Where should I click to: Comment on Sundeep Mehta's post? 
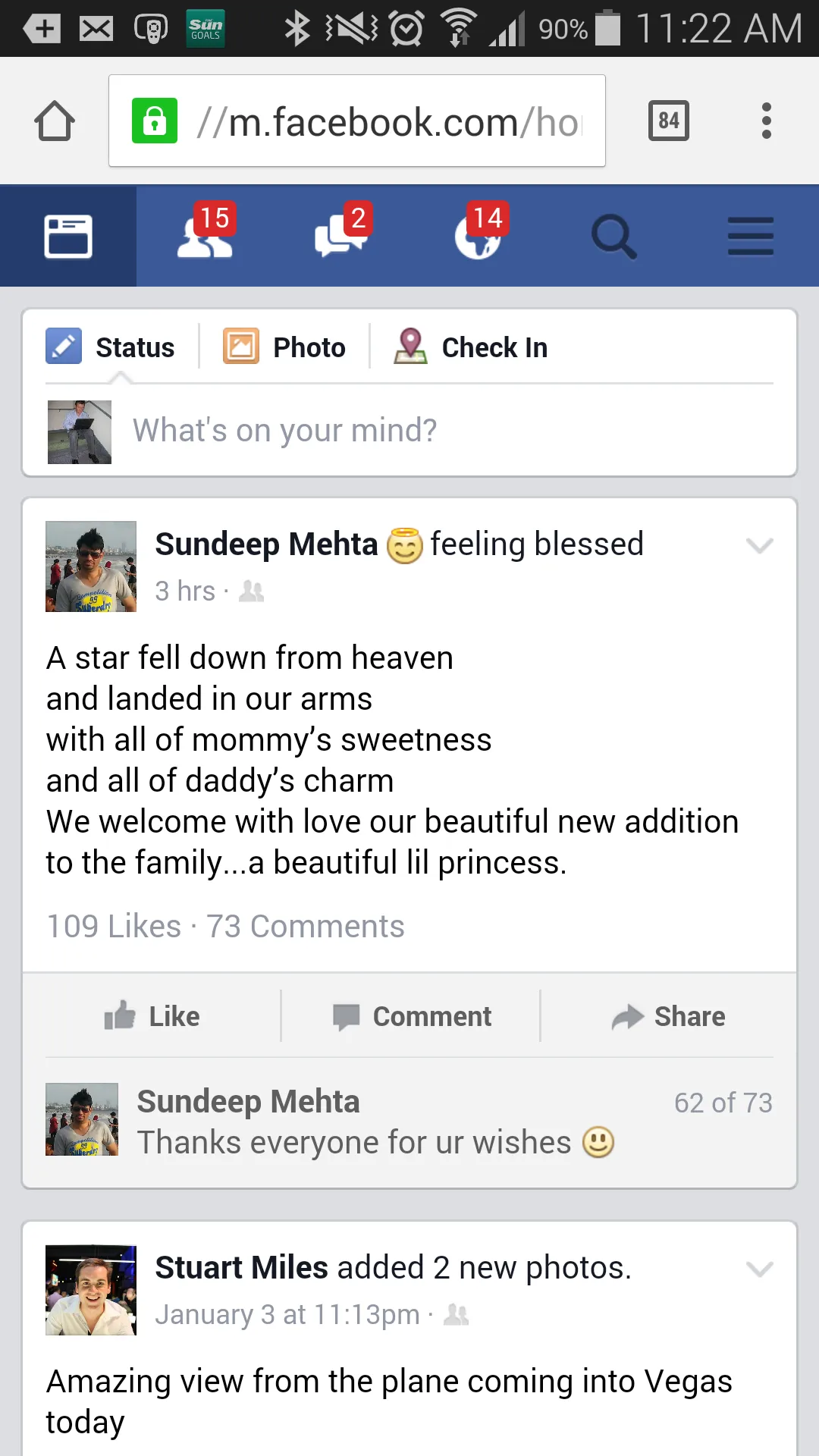pos(412,1016)
